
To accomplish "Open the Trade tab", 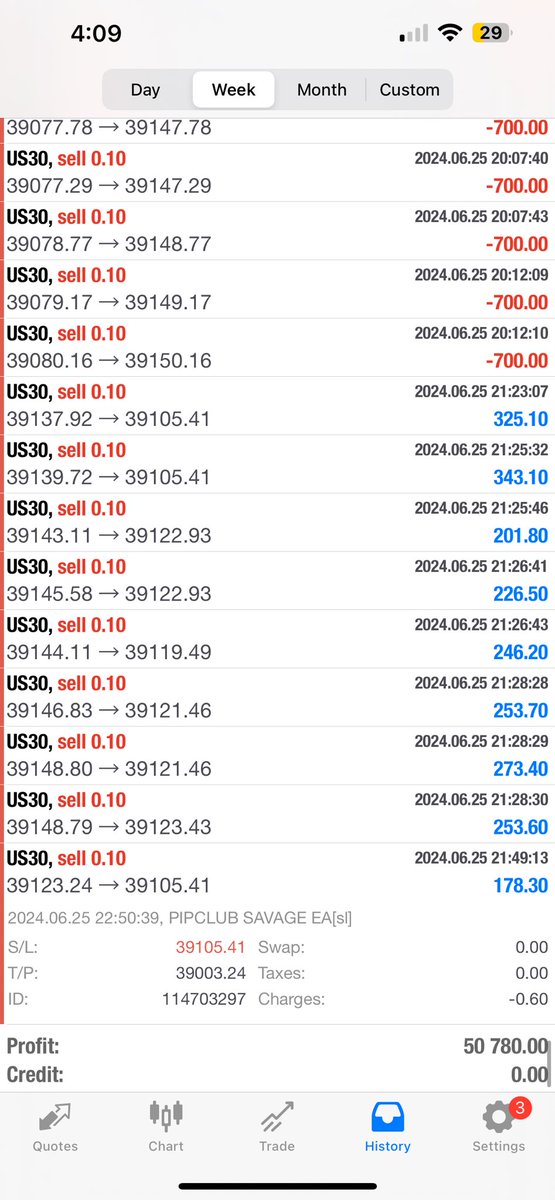I will 277,1127.
